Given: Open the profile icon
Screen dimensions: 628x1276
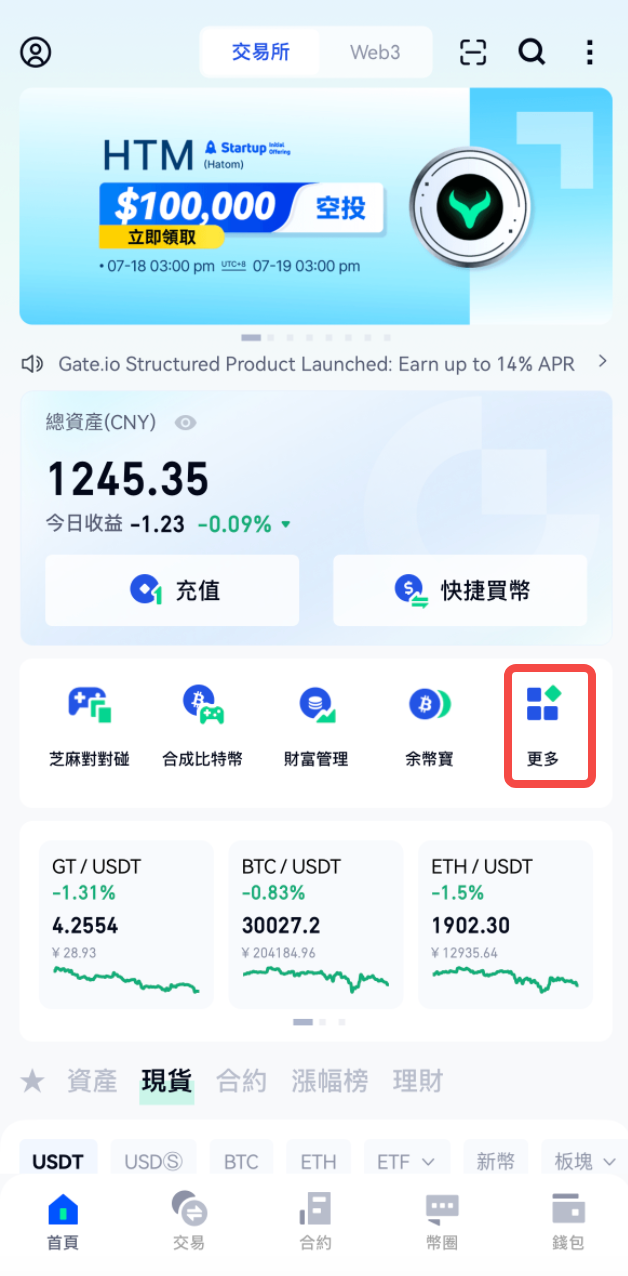Looking at the screenshot, I should (36, 52).
